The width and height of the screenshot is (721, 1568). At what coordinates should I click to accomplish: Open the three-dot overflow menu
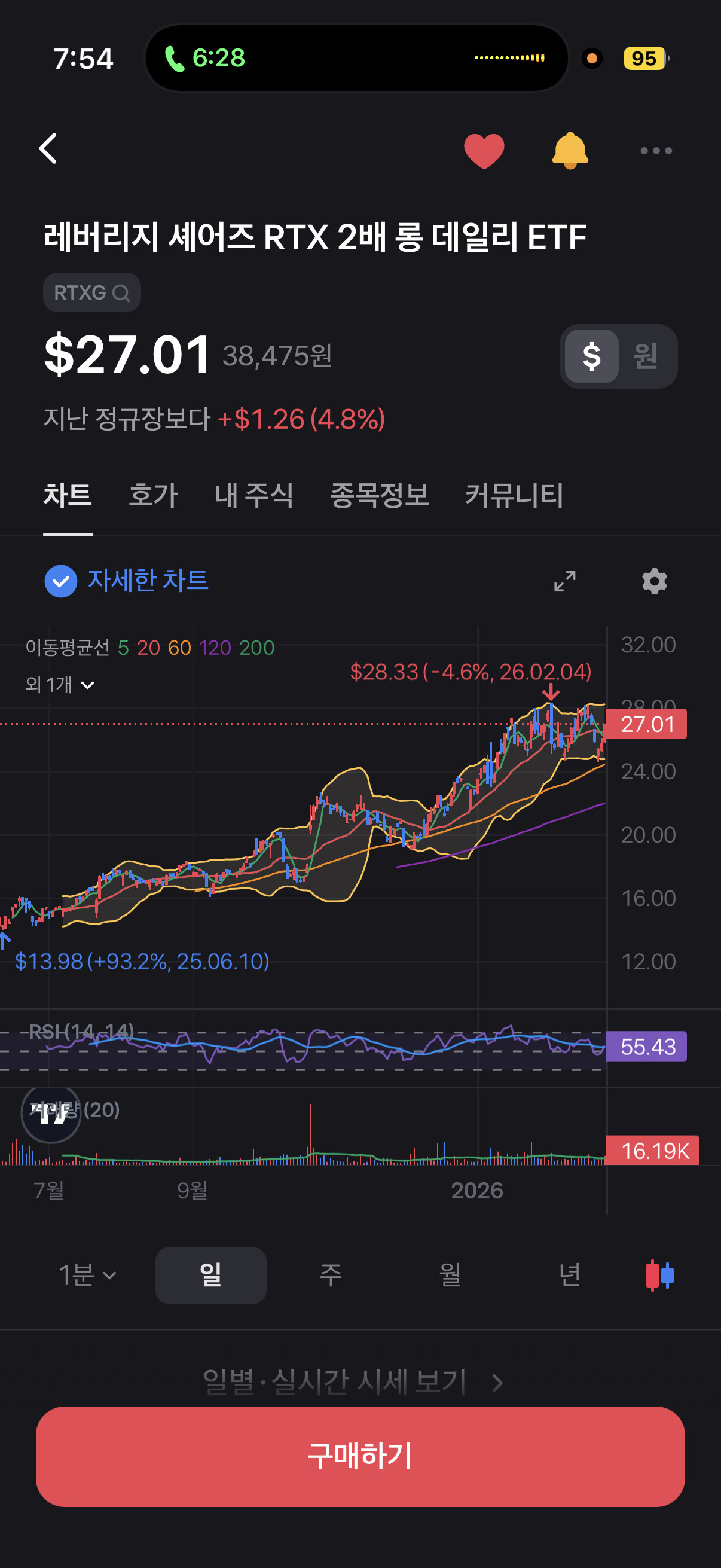click(656, 150)
